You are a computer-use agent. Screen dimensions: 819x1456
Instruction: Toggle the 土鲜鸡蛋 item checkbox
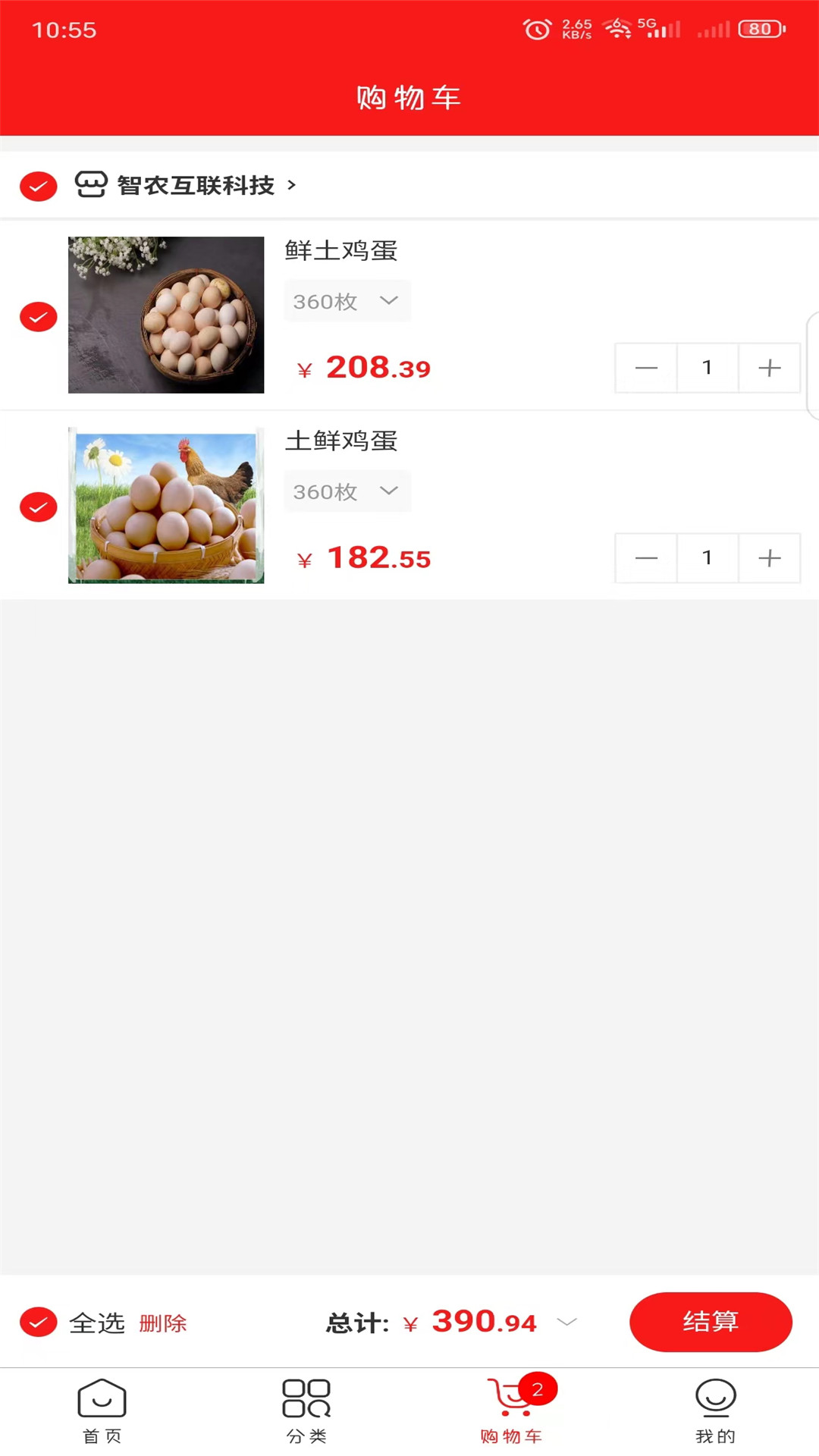click(x=38, y=507)
